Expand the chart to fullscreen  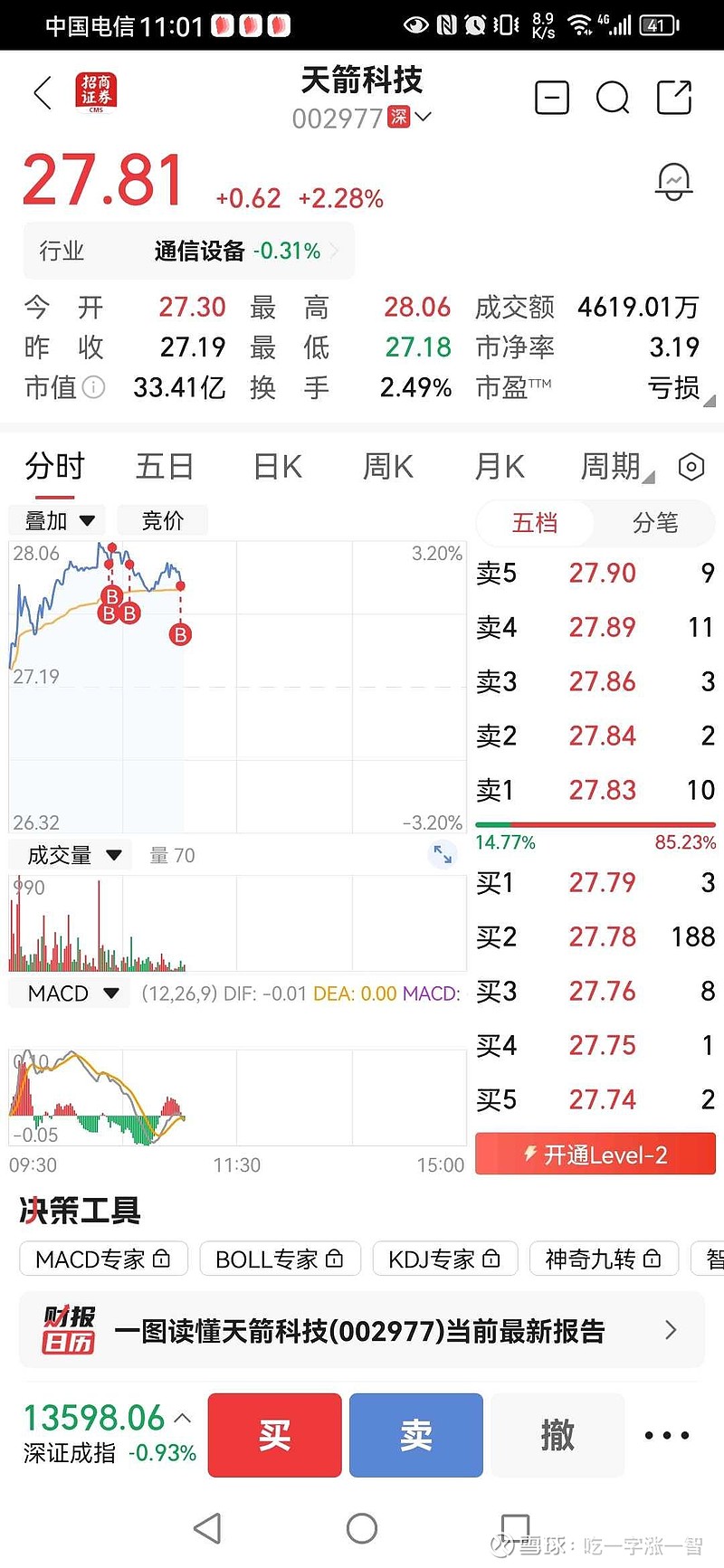tap(442, 853)
